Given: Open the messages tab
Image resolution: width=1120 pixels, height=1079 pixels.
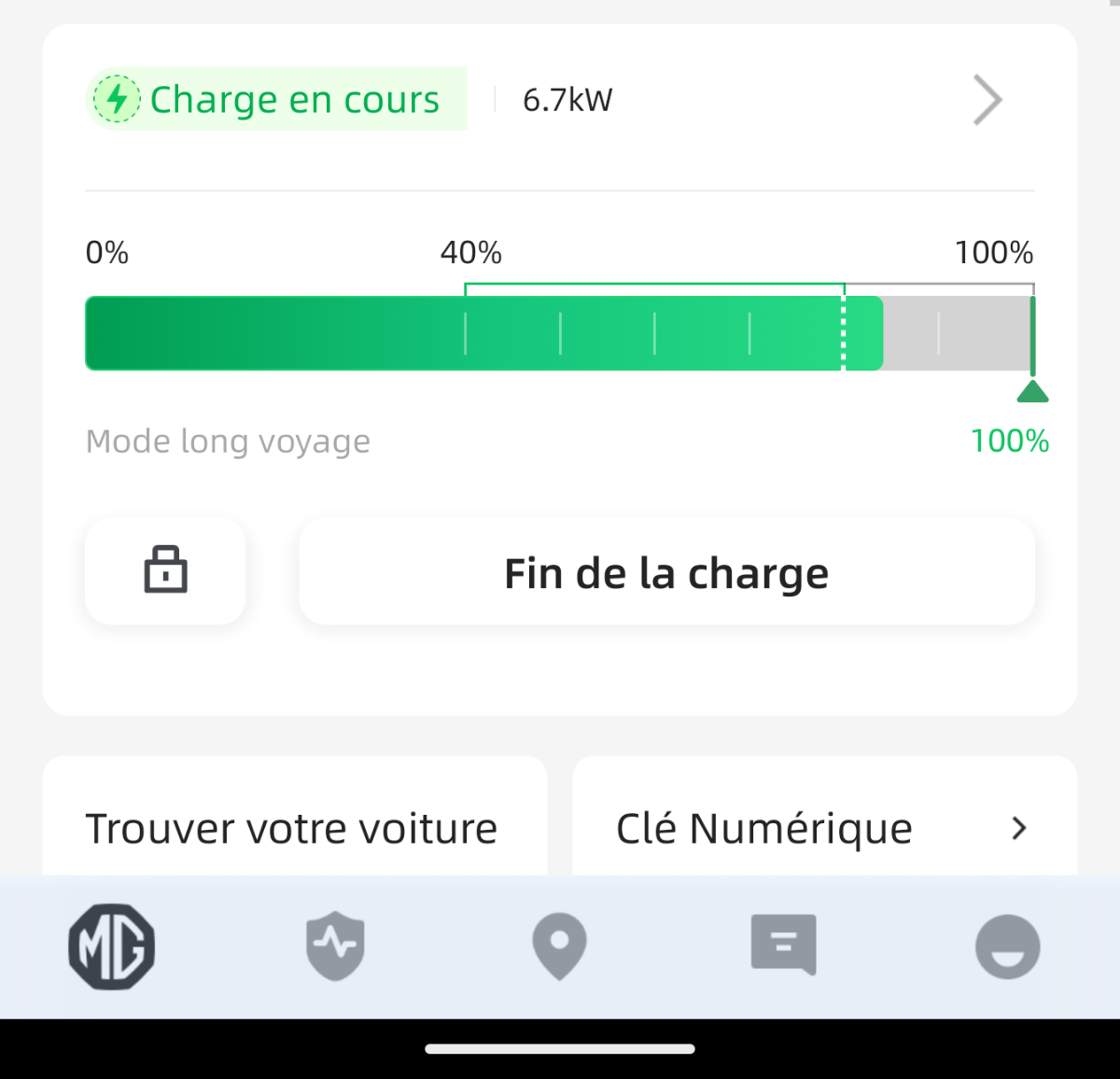Looking at the screenshot, I should click(x=783, y=945).
